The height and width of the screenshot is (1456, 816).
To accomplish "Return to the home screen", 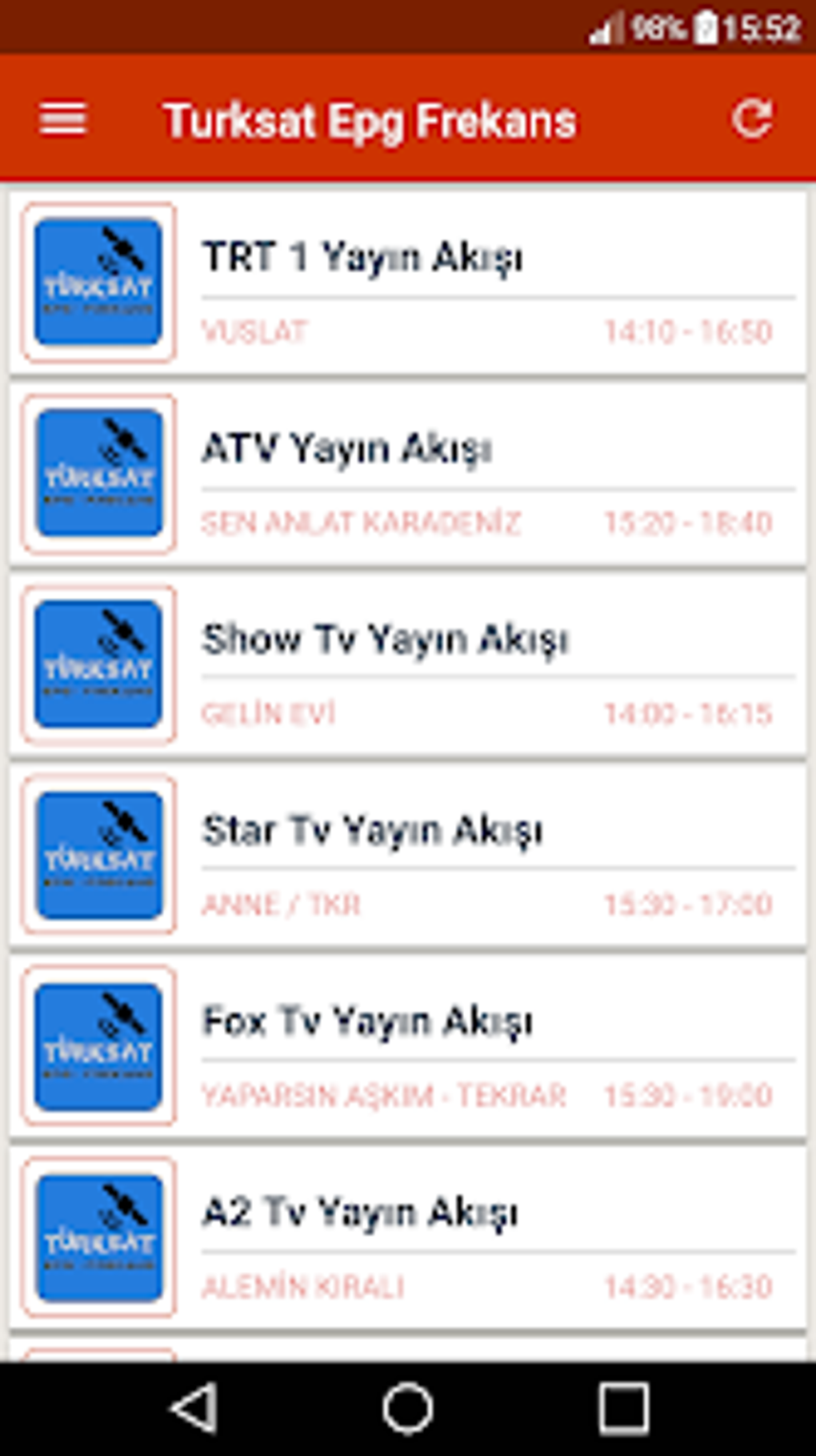I will point(408,1407).
